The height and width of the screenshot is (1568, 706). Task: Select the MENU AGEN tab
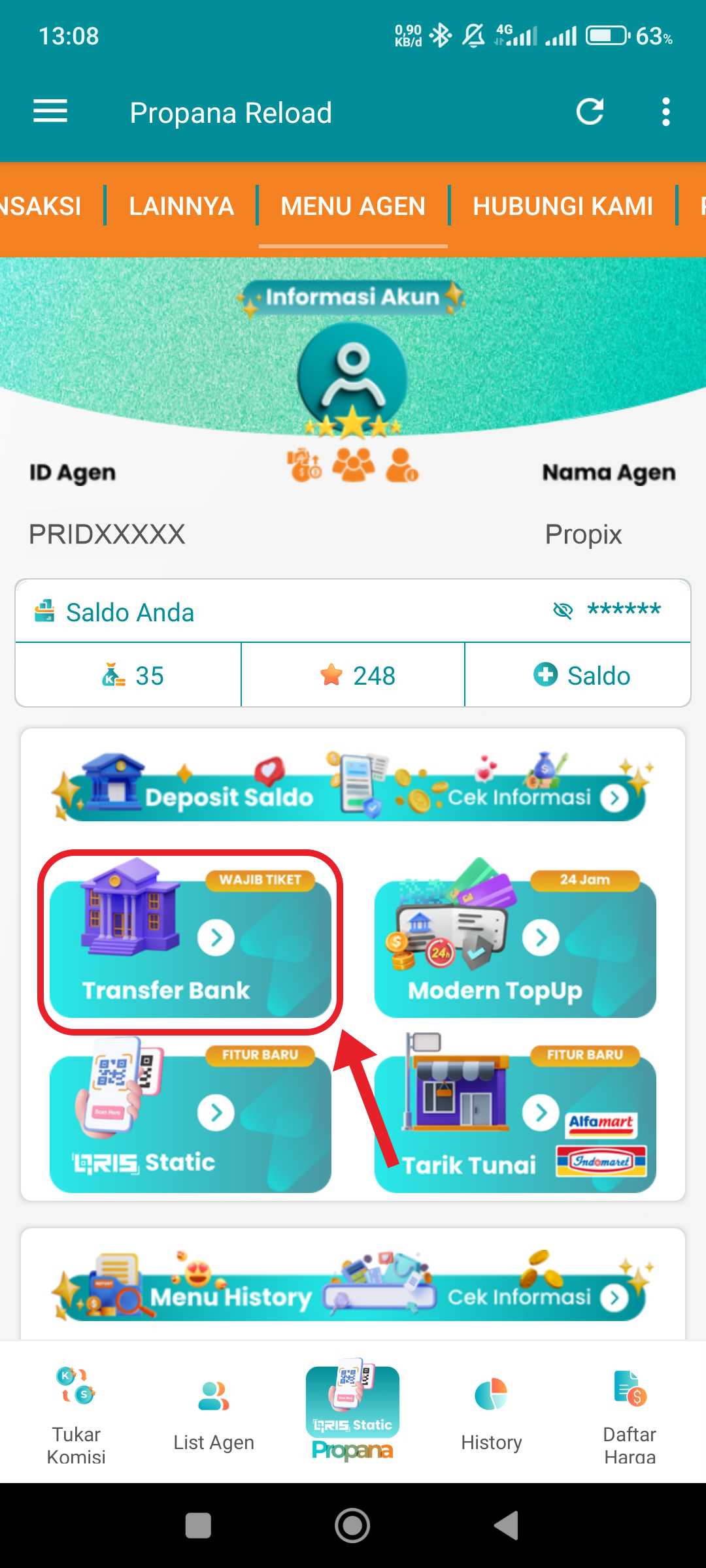coord(353,206)
